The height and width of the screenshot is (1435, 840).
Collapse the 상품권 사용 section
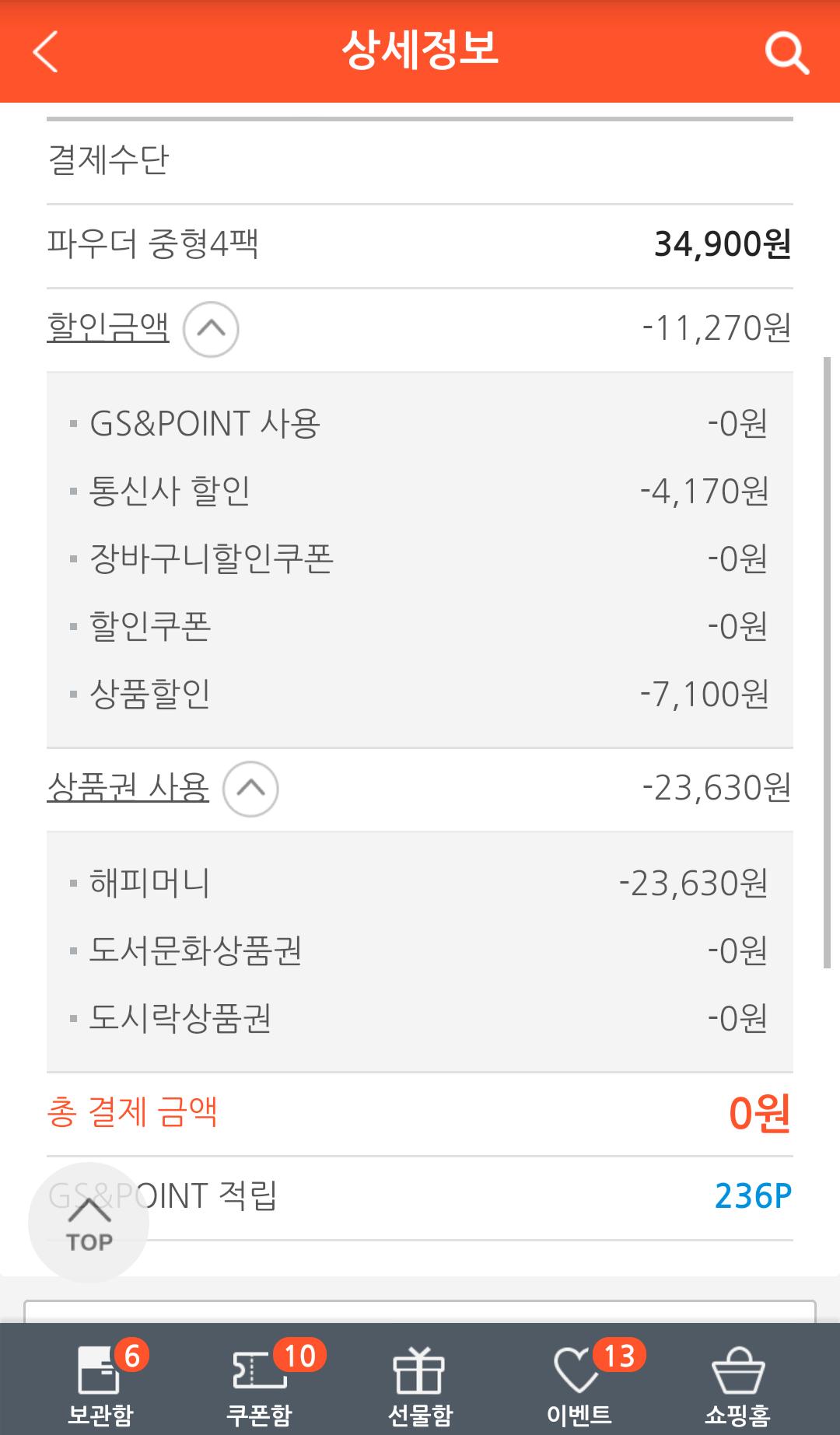250,789
